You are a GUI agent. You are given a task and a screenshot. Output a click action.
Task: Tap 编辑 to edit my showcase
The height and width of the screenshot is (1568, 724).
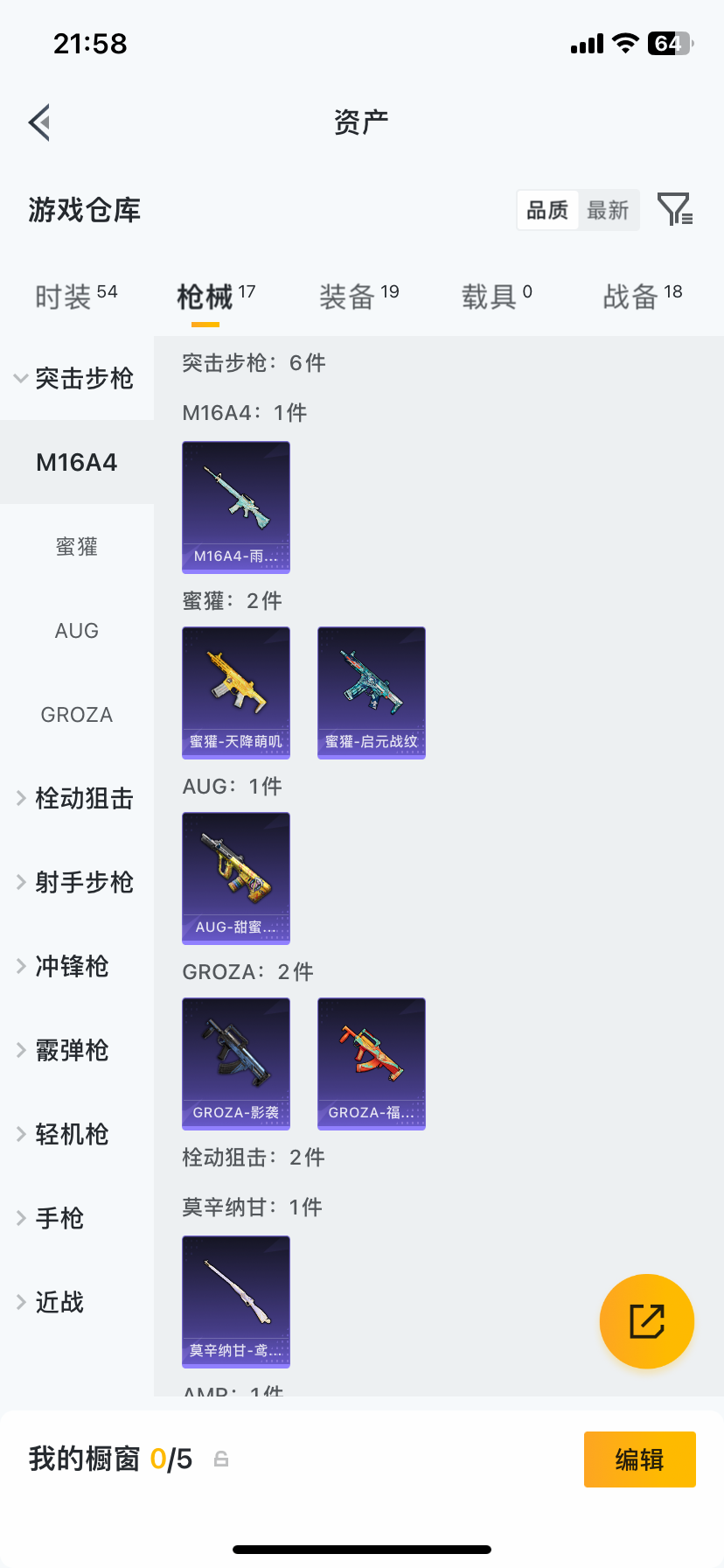point(639,1459)
